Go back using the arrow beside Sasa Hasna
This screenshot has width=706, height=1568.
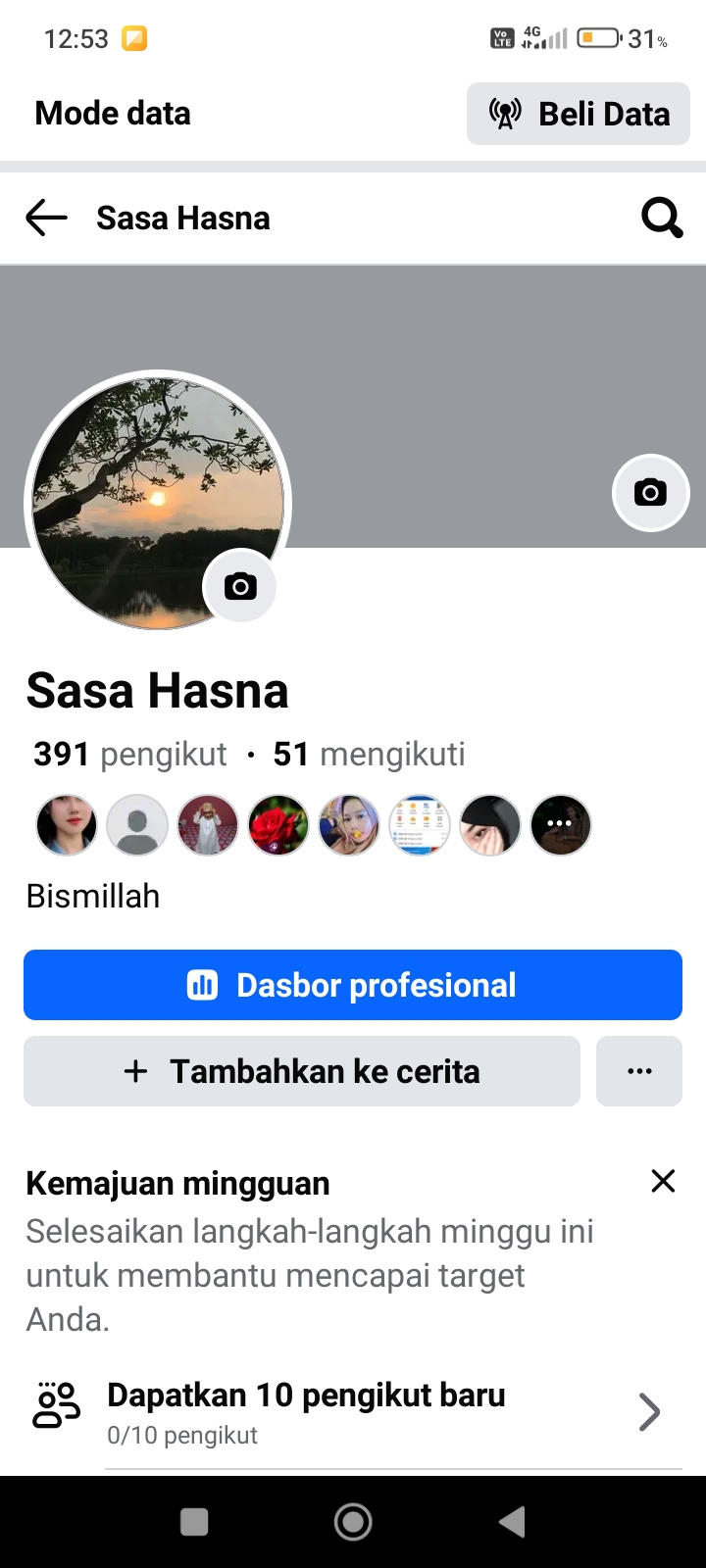(x=46, y=218)
